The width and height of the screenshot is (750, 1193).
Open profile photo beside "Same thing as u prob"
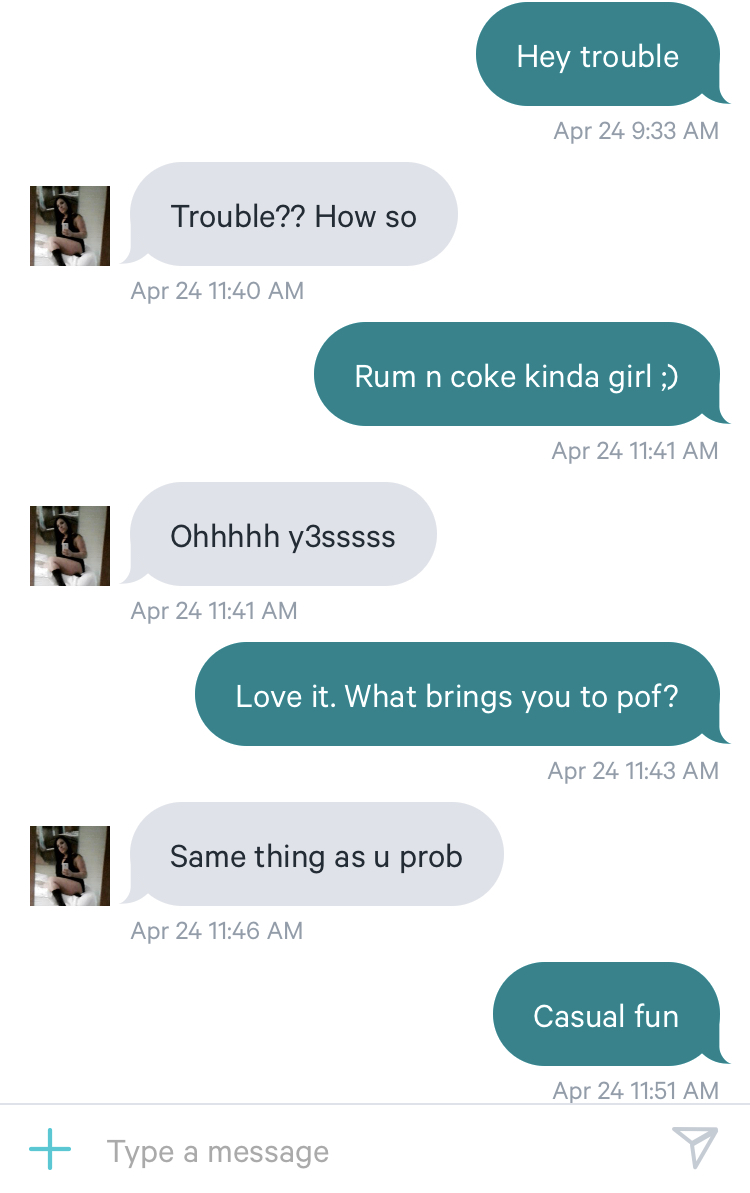pos(70,866)
